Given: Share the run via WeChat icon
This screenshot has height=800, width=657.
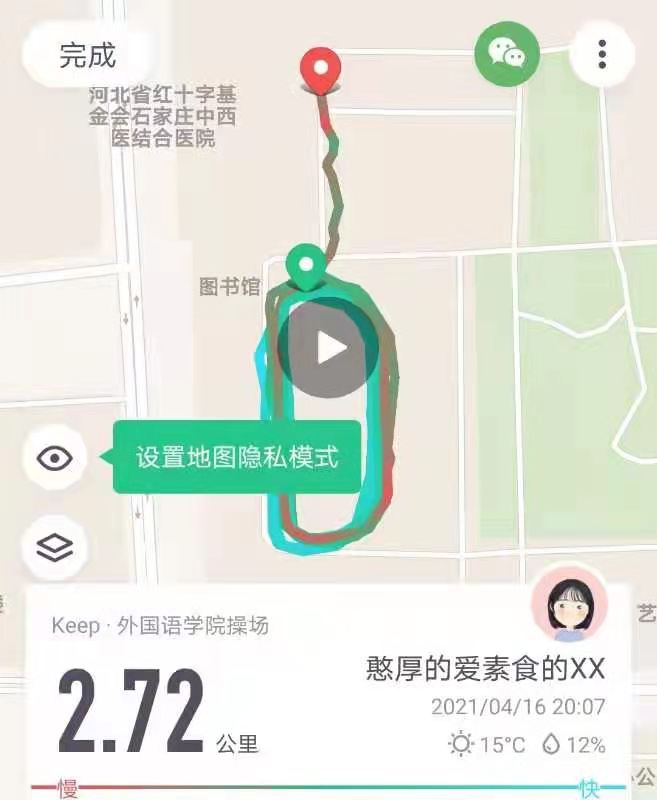Looking at the screenshot, I should click(506, 54).
